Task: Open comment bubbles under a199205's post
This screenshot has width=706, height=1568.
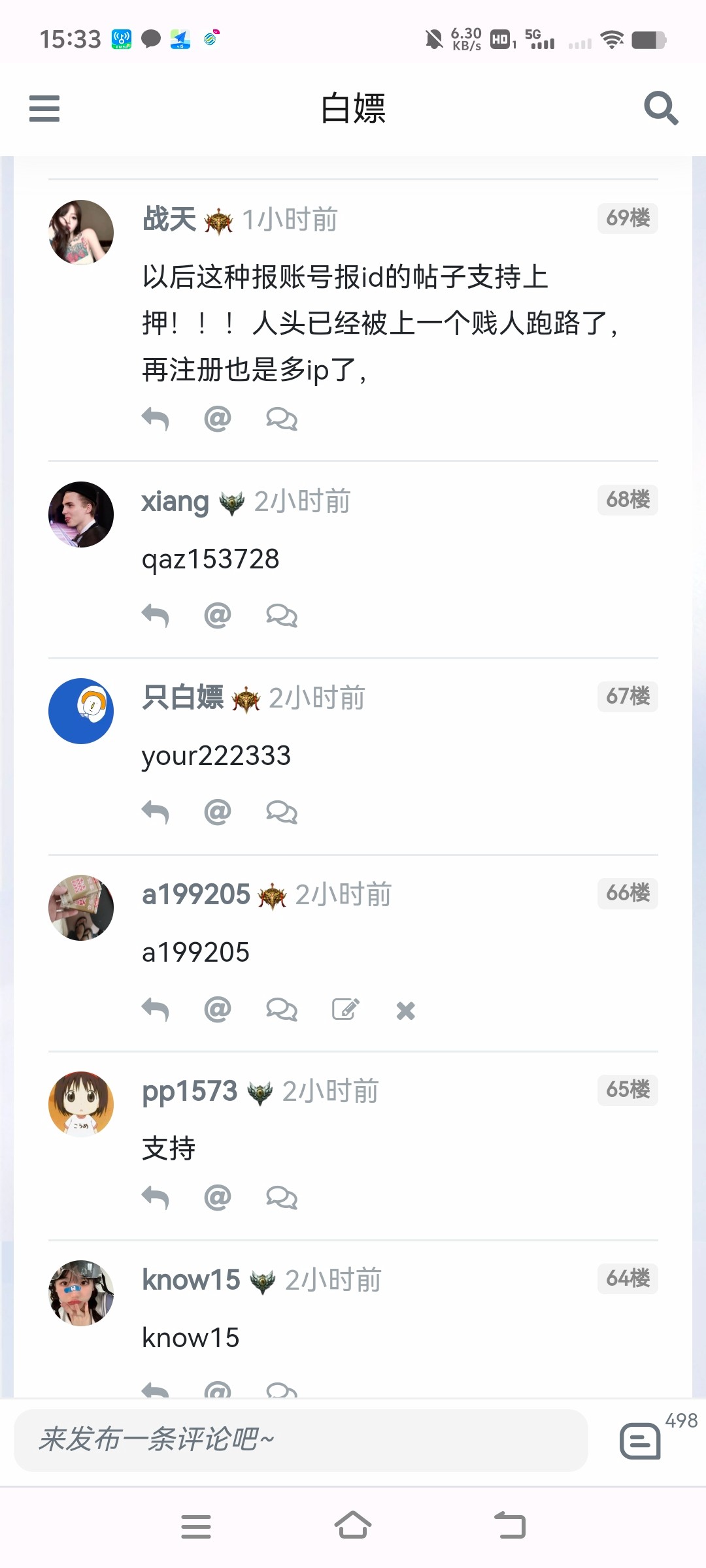Action: [282, 1009]
